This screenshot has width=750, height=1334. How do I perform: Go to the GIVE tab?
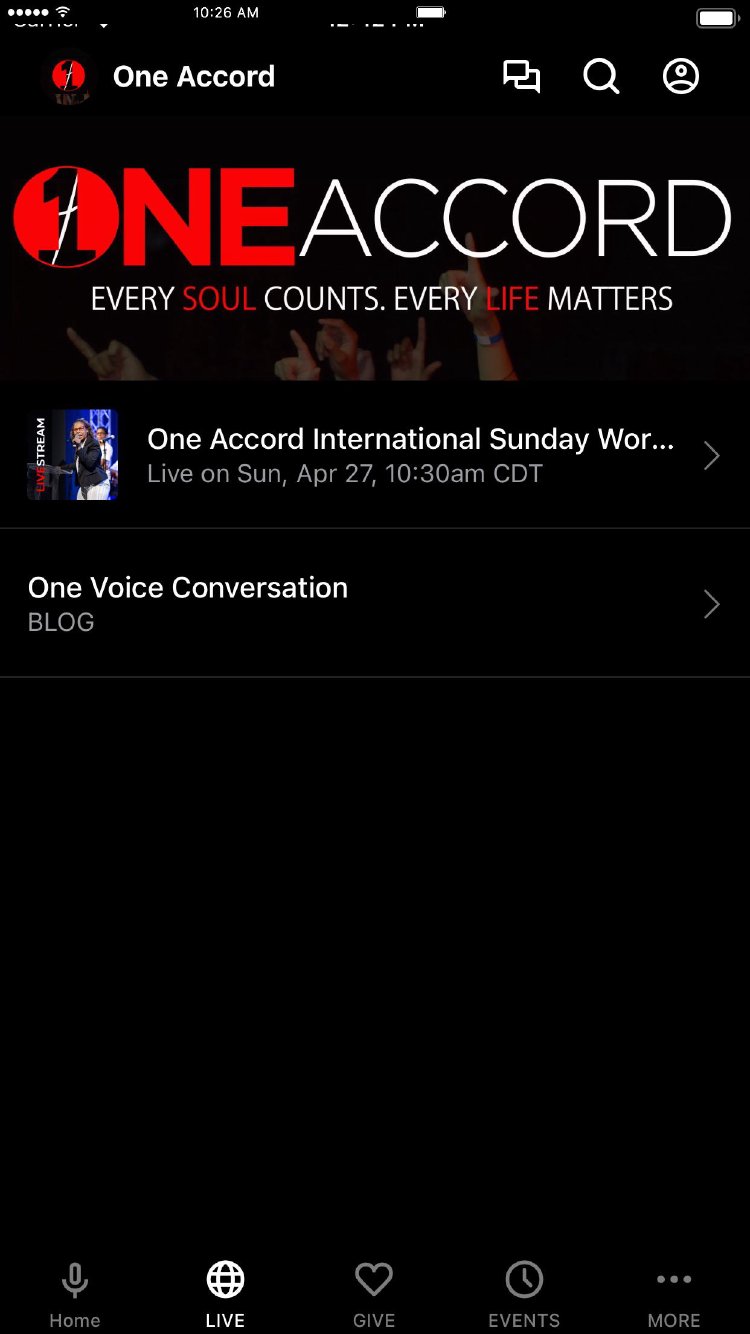click(374, 1294)
